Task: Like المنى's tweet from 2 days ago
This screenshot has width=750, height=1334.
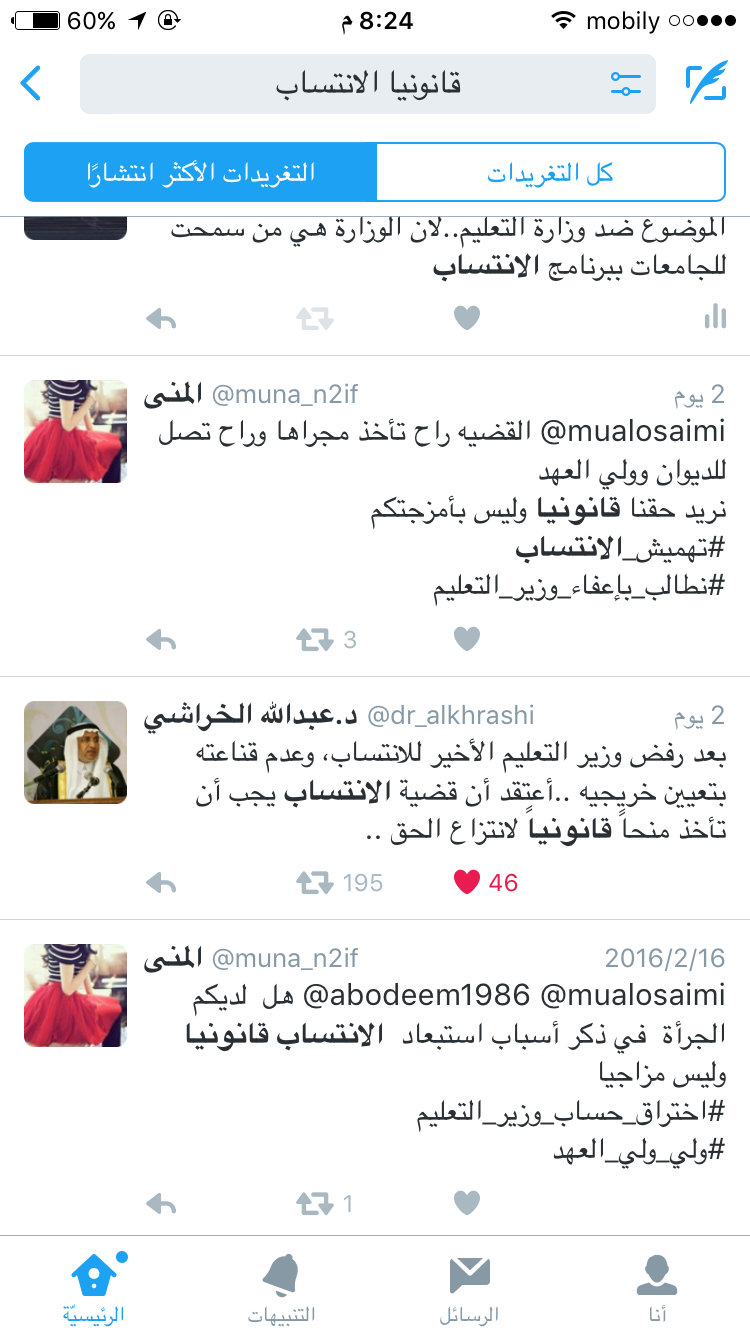Action: (466, 639)
